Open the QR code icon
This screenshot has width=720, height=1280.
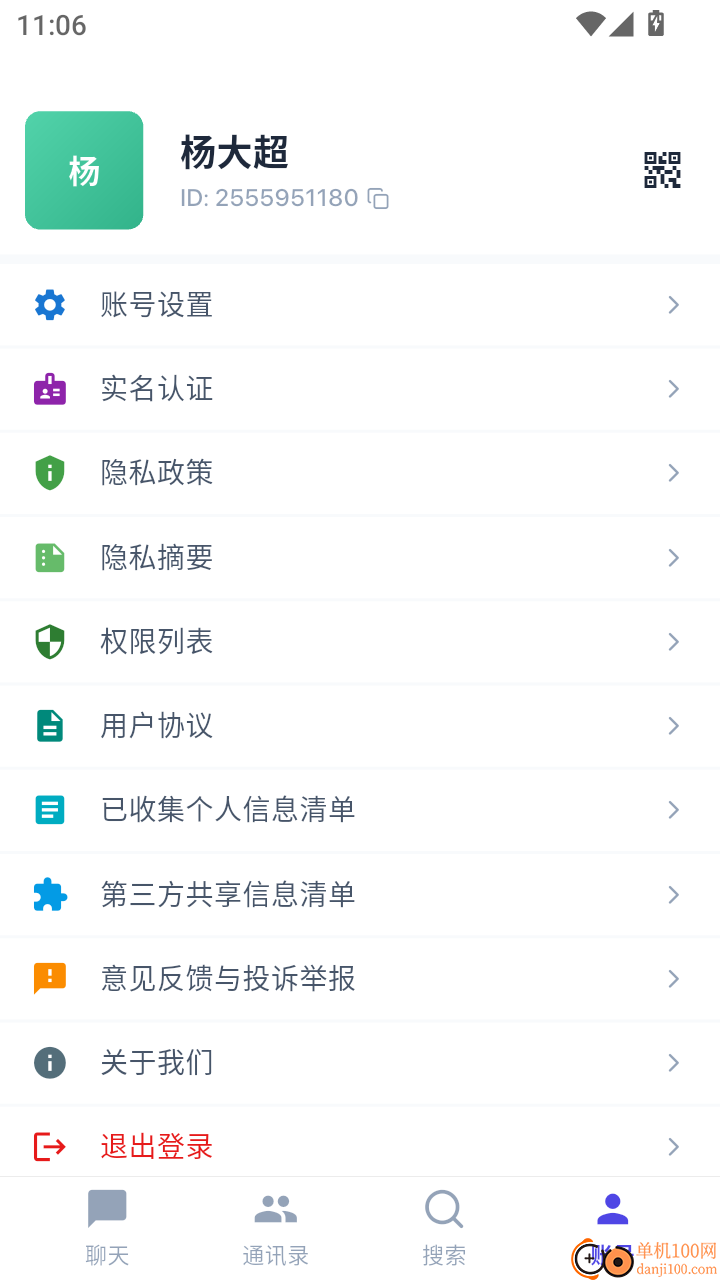pyautogui.click(x=661, y=170)
